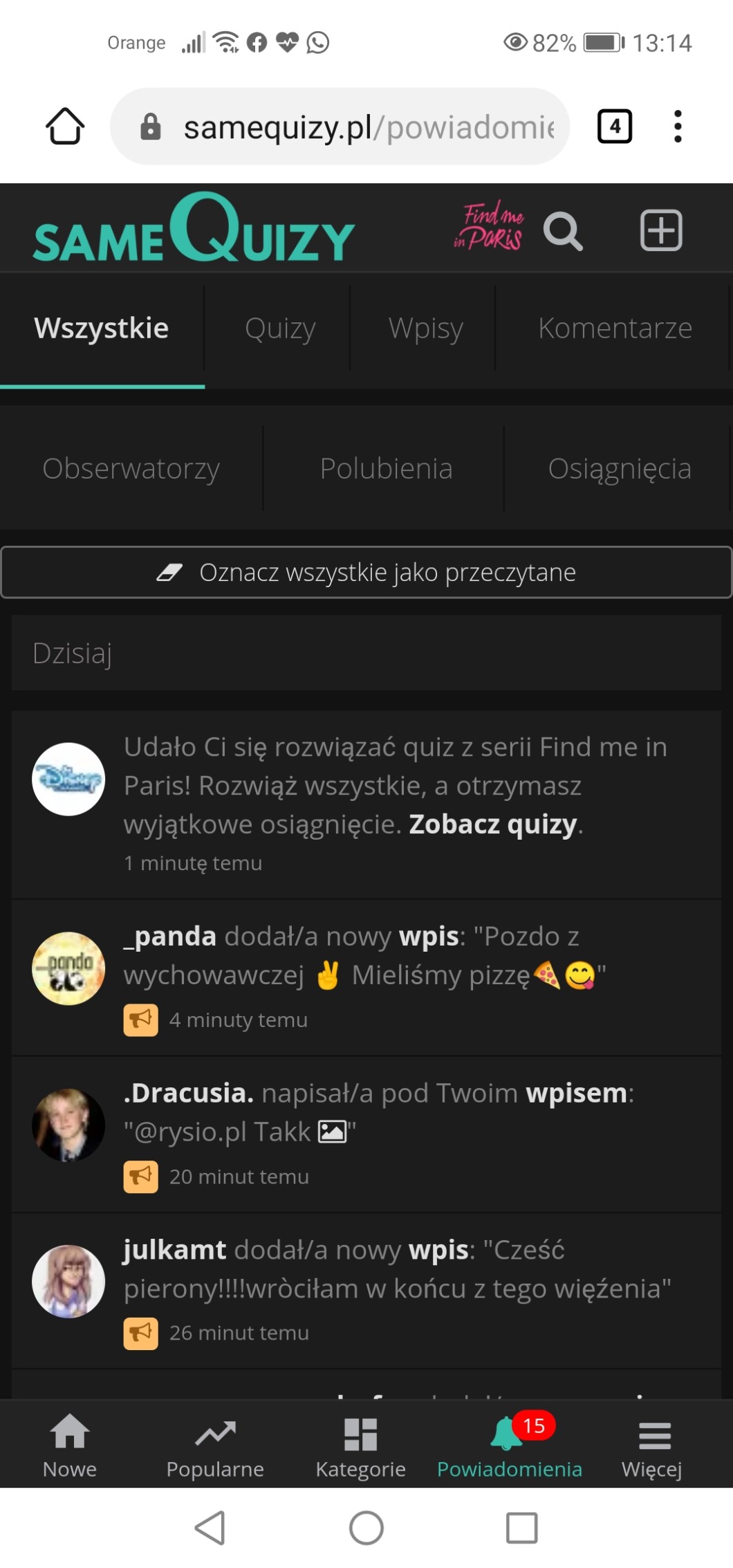Viewport: 733px width, 1568px height.
Task: Follow the Zobacz quizy link
Action: 492,824
